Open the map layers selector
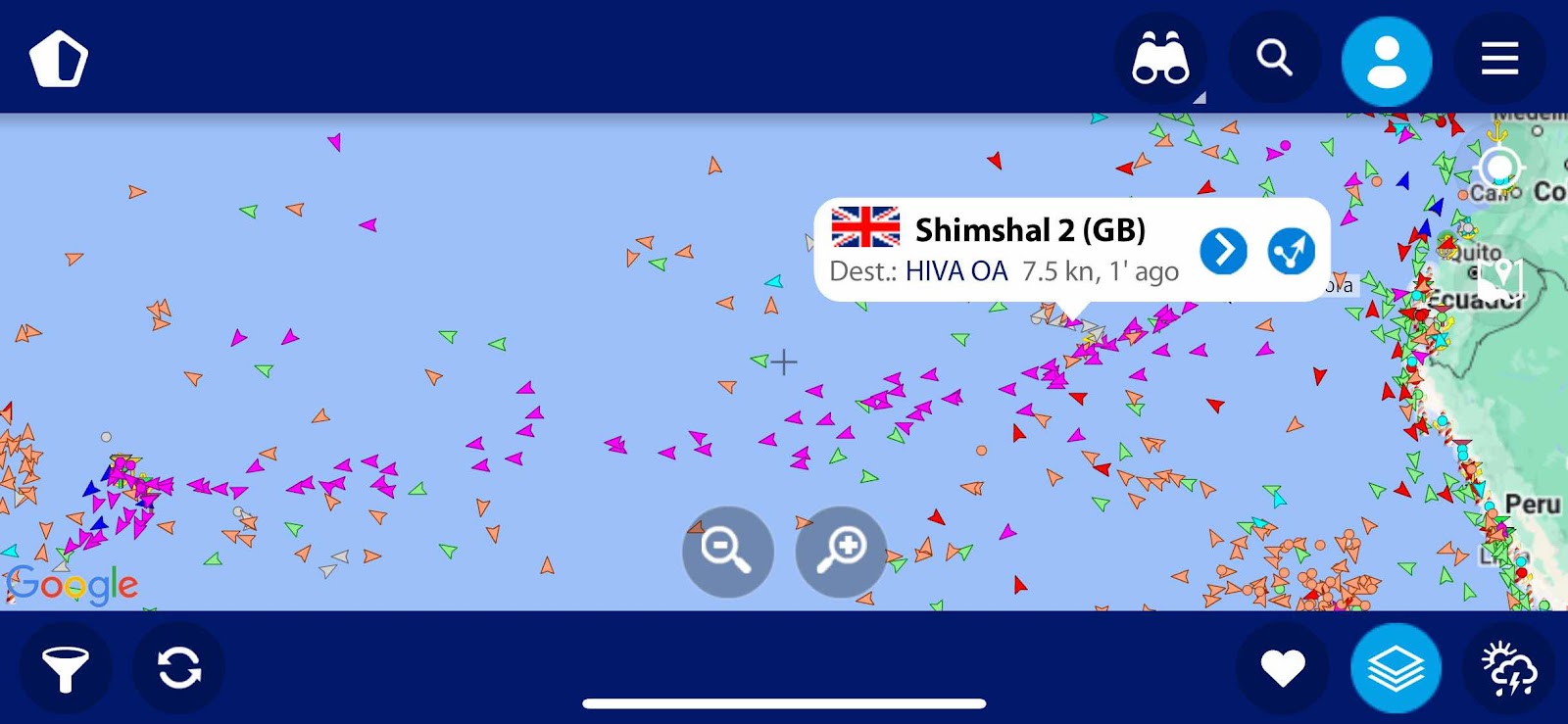 [x=1396, y=668]
